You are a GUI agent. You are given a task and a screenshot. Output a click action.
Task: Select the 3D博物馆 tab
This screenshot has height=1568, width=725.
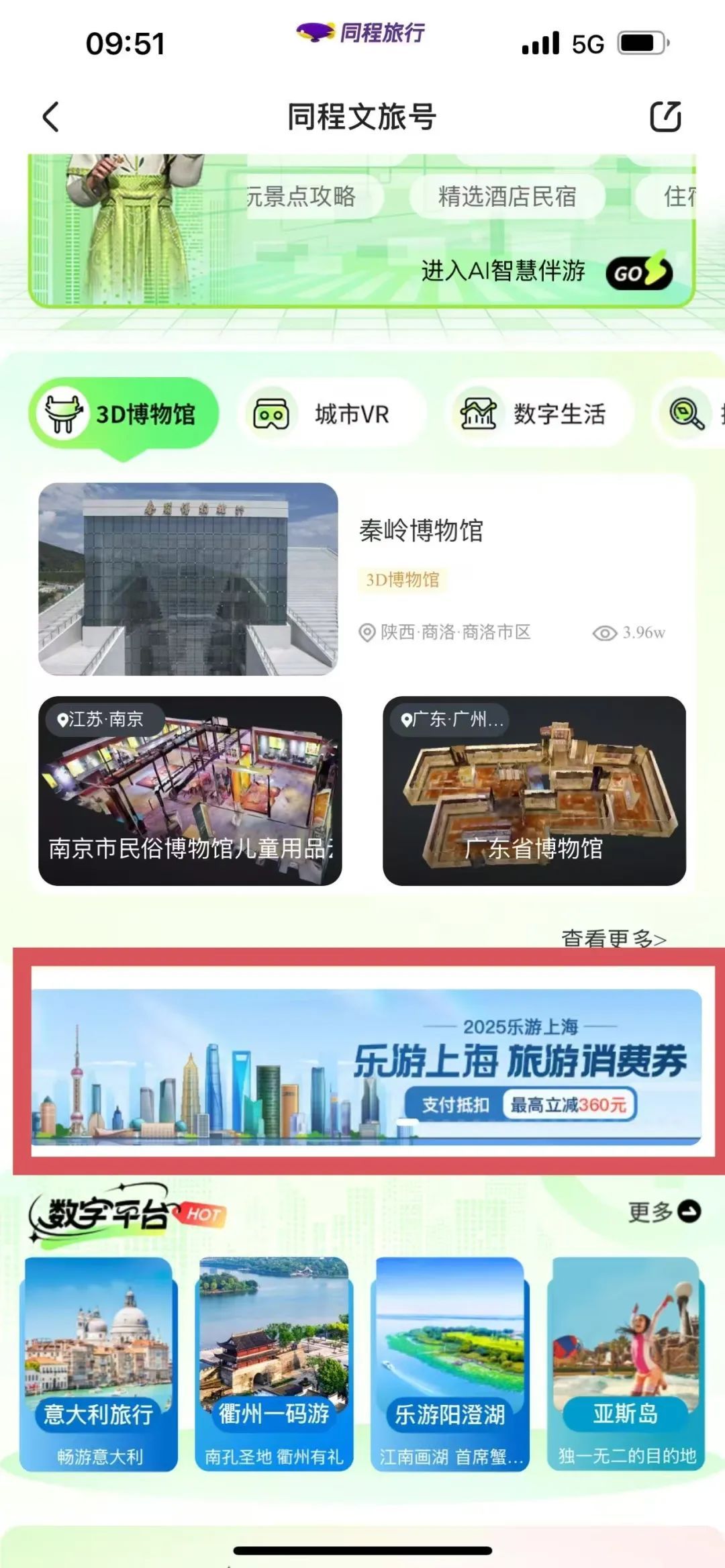[x=124, y=414]
